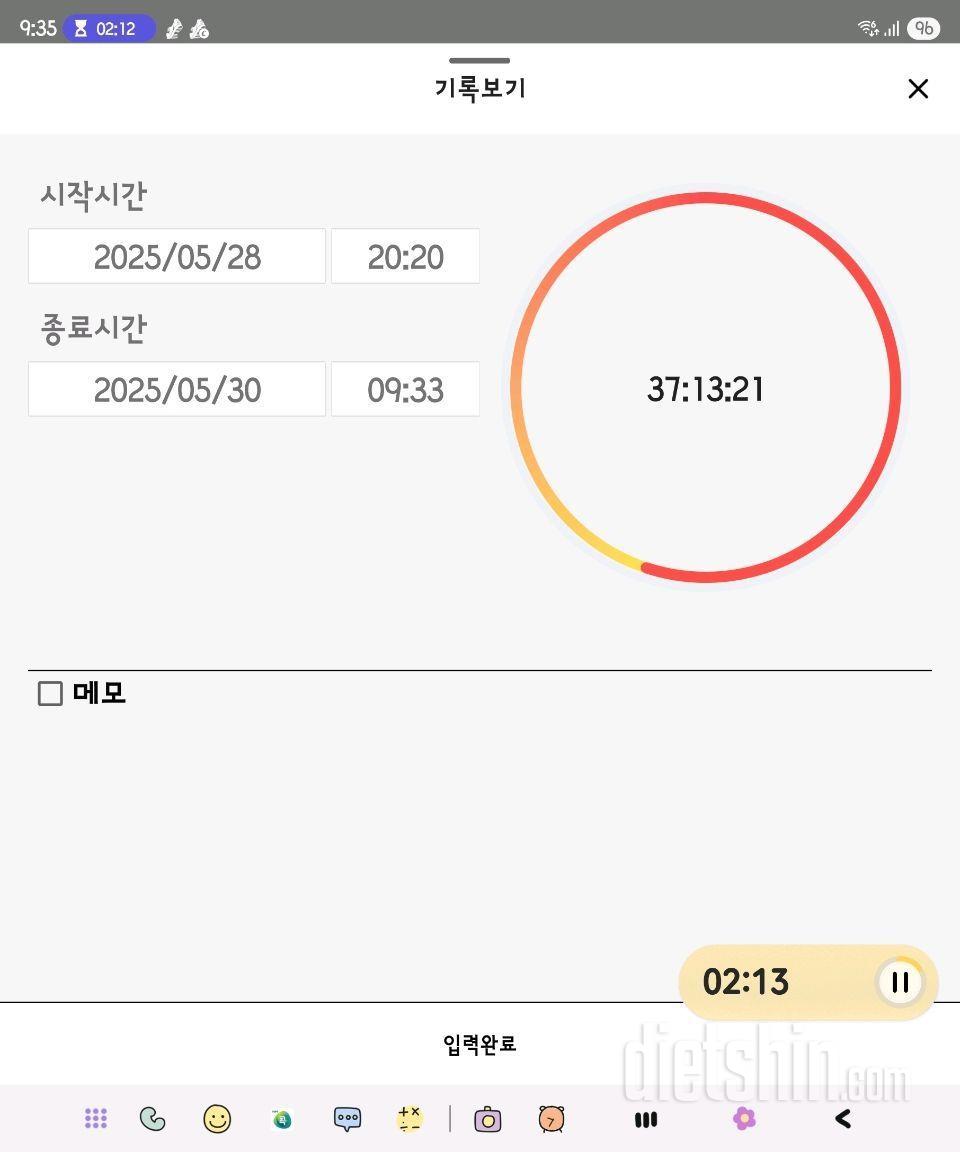
Task: Open the alarm clock app in taskbar
Action: point(551,1119)
